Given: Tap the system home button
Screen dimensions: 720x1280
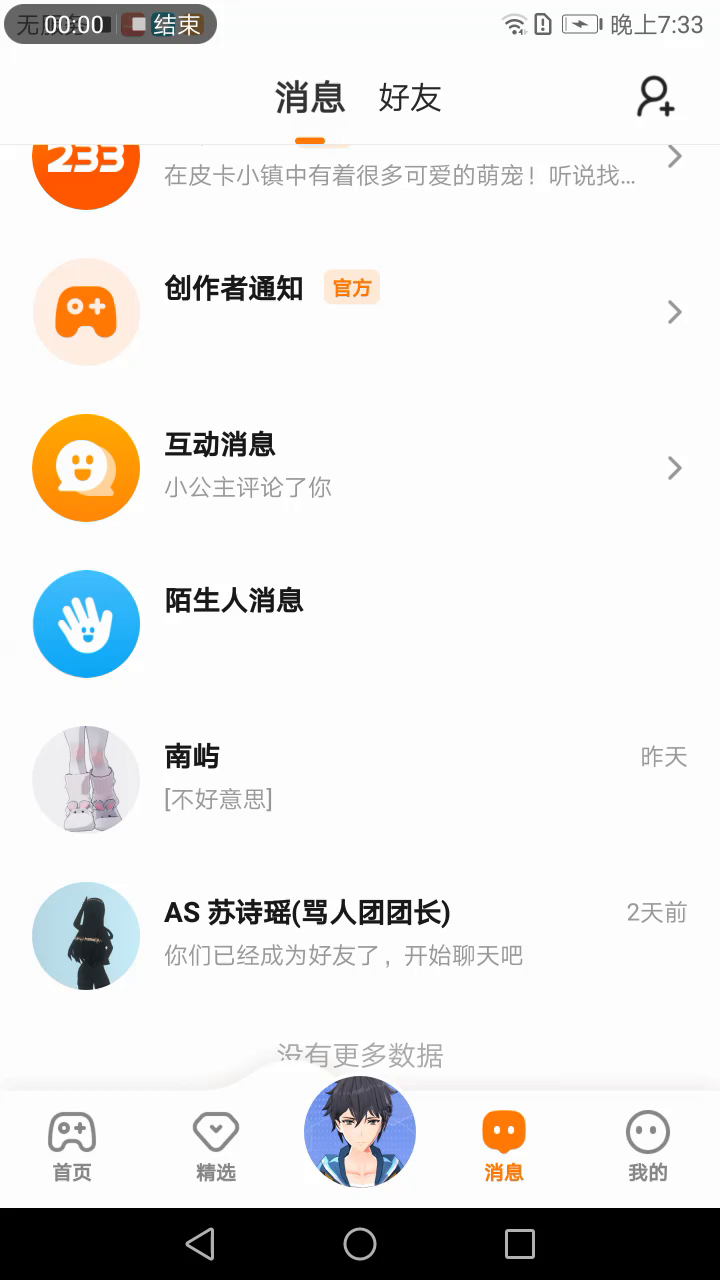Looking at the screenshot, I should 360,1244.
